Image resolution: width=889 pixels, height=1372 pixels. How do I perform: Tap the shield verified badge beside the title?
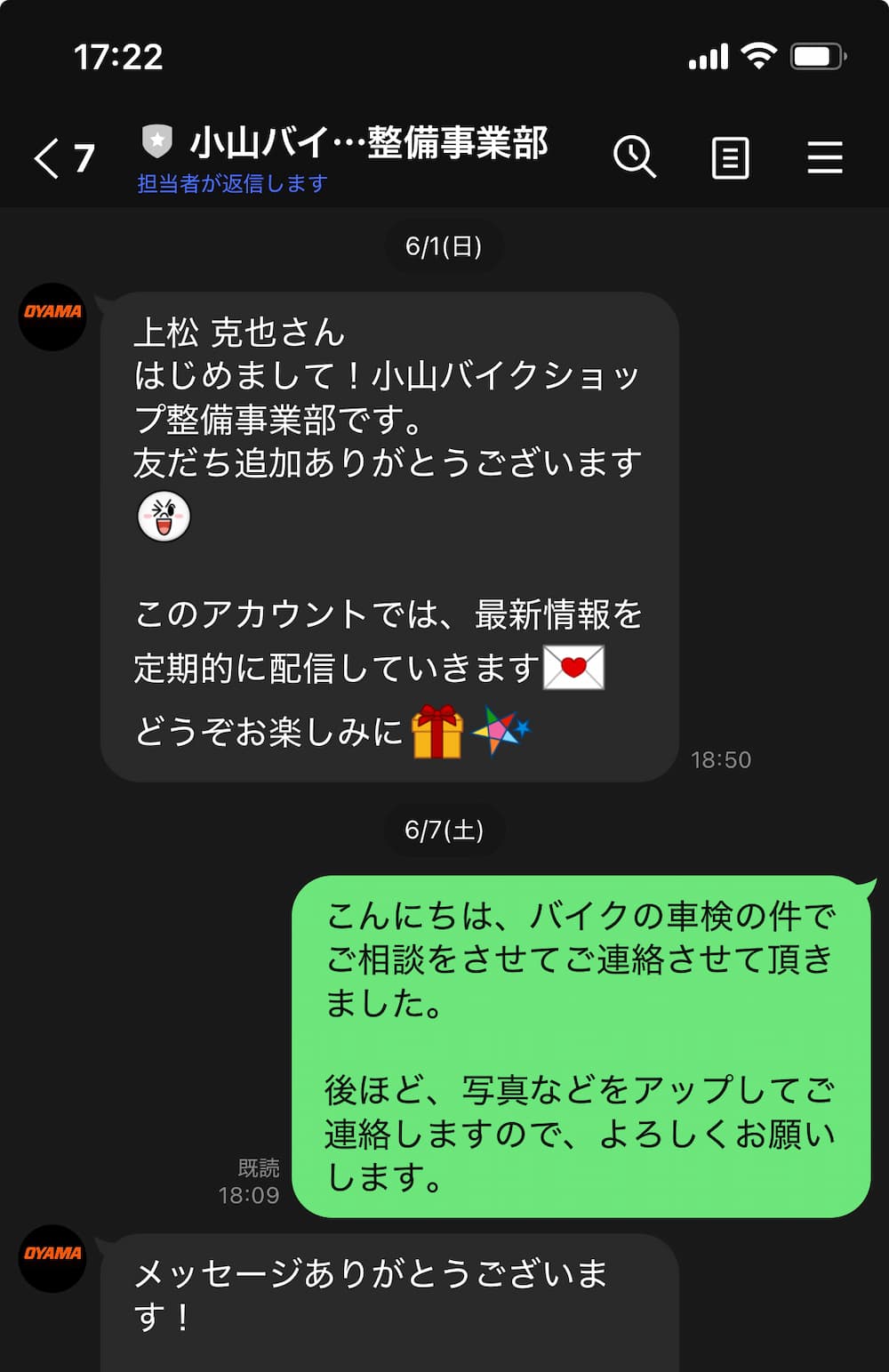(x=156, y=140)
